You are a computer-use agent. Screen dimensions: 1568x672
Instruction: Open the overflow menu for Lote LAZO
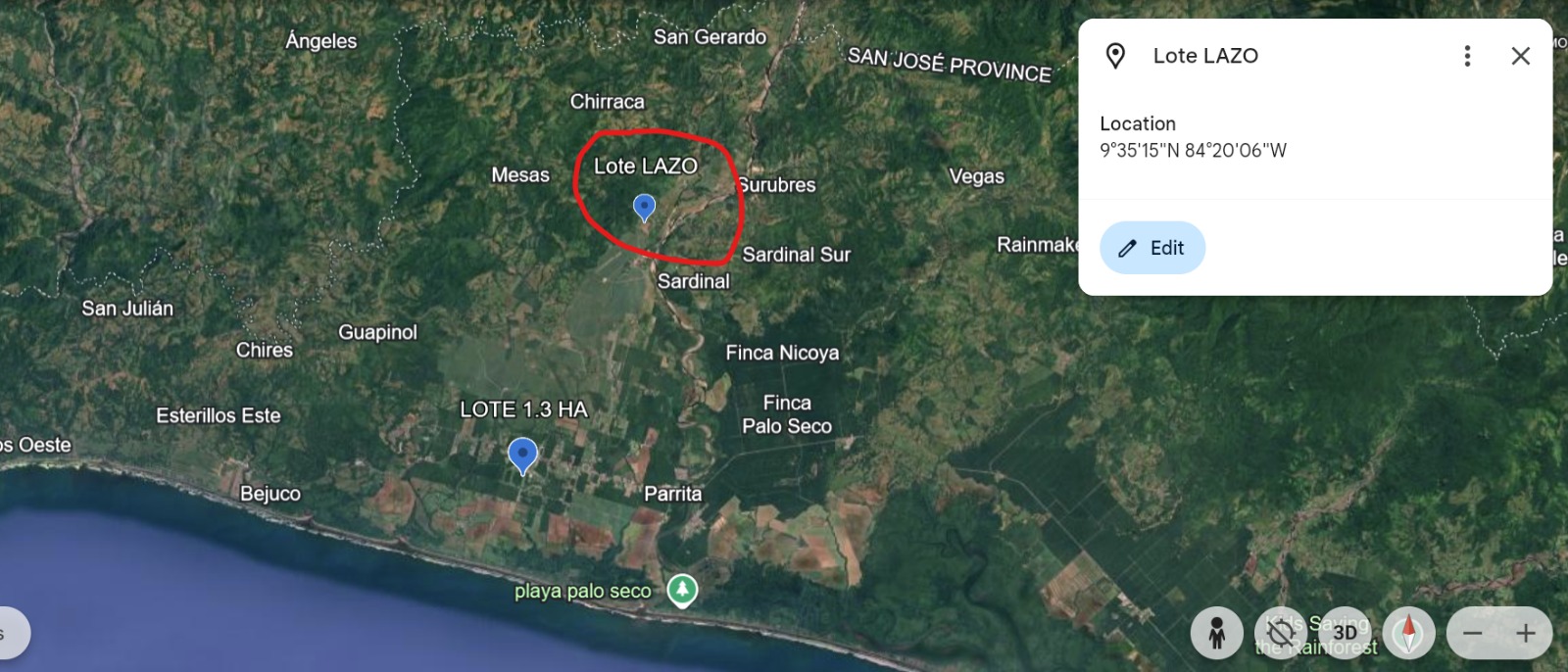[1467, 56]
